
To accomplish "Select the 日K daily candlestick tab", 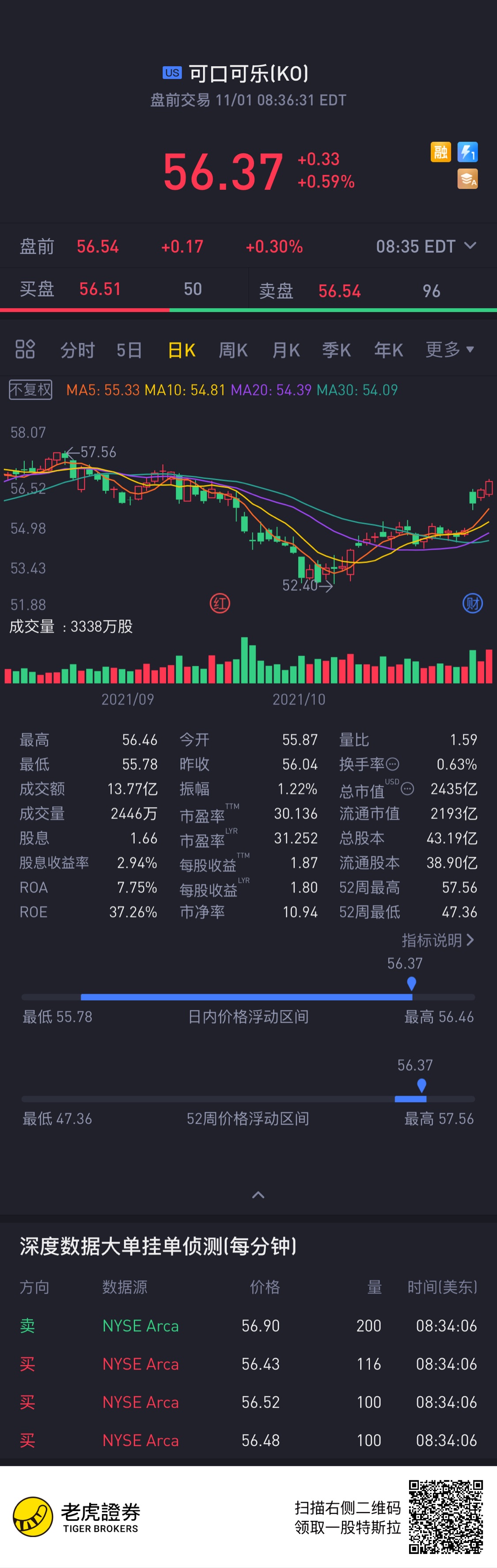I will (x=182, y=350).
